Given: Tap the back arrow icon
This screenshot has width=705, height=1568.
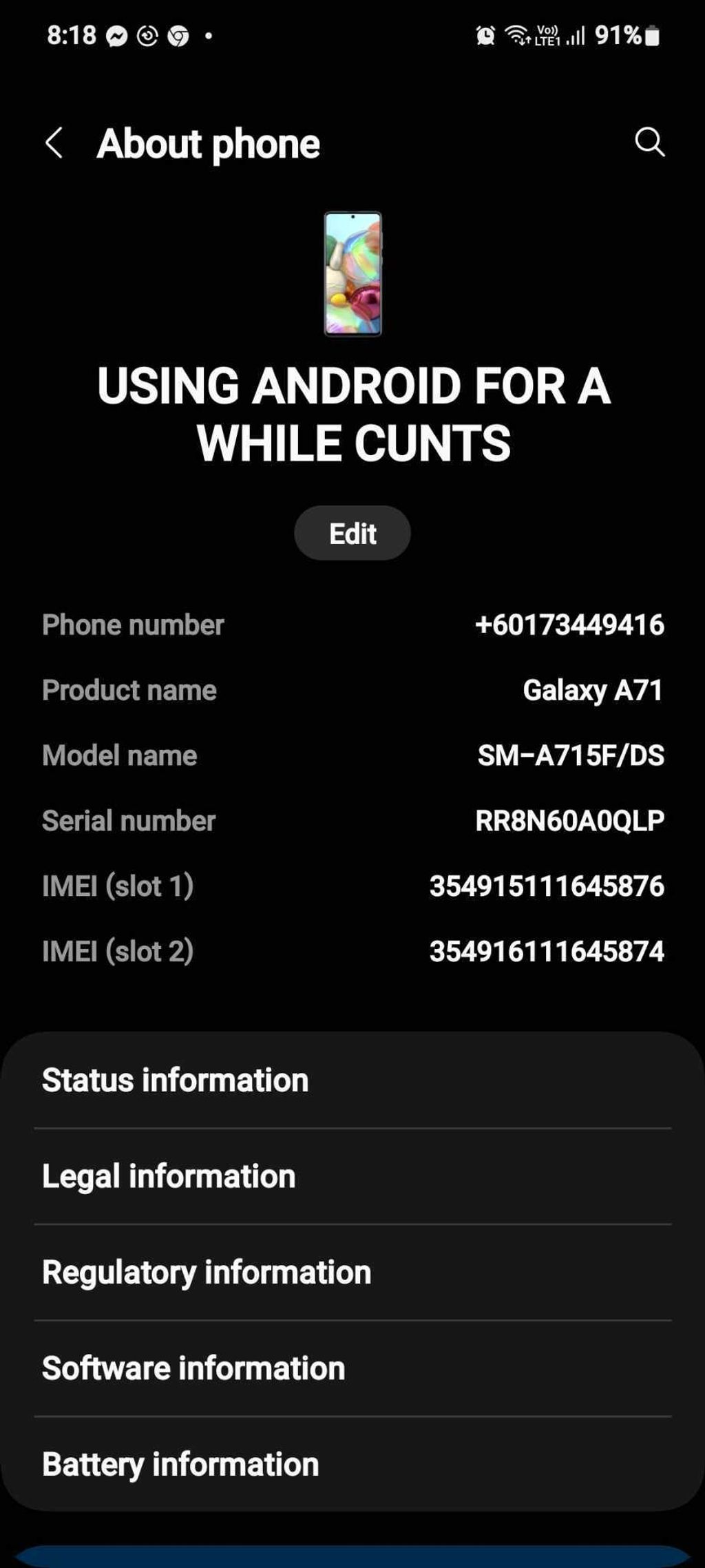Looking at the screenshot, I should pos(55,143).
